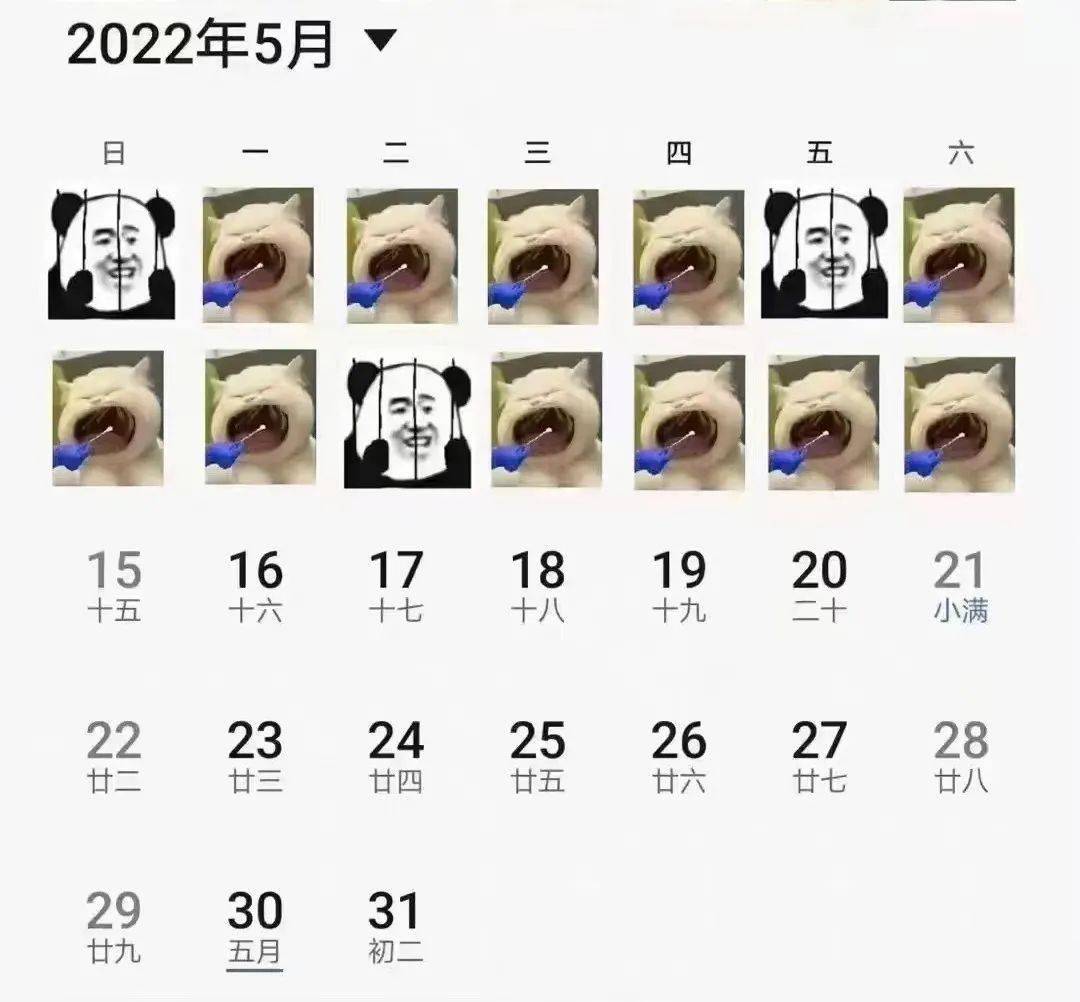Screen dimensions: 1080x1002
Task: Select date 25 (廿五)
Action: pyautogui.click(x=538, y=756)
